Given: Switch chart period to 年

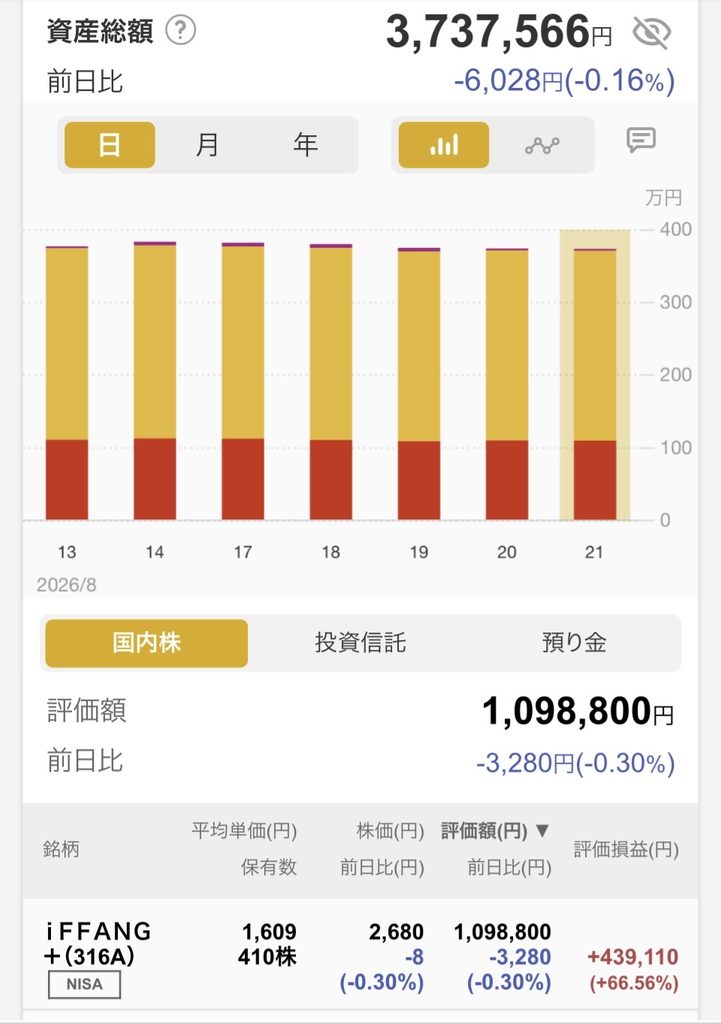Looking at the screenshot, I should [305, 145].
